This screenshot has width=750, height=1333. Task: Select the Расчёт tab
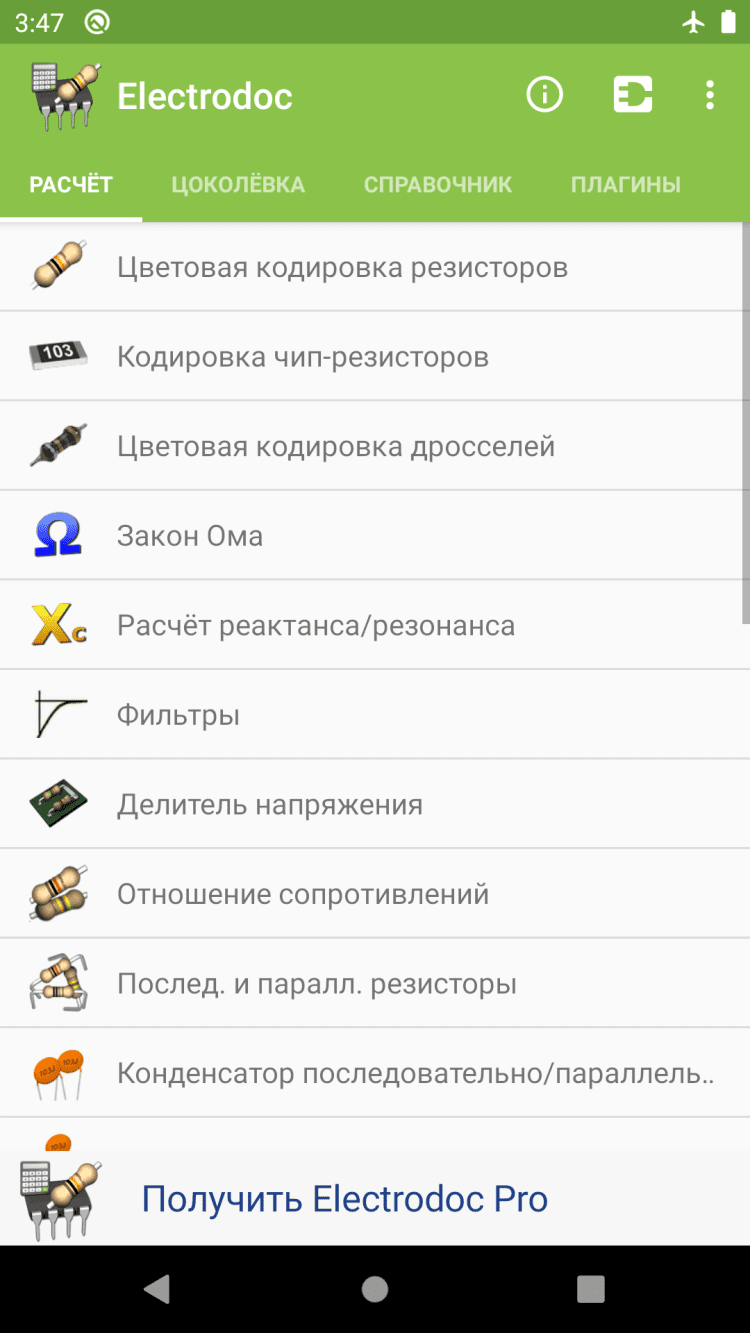[71, 184]
